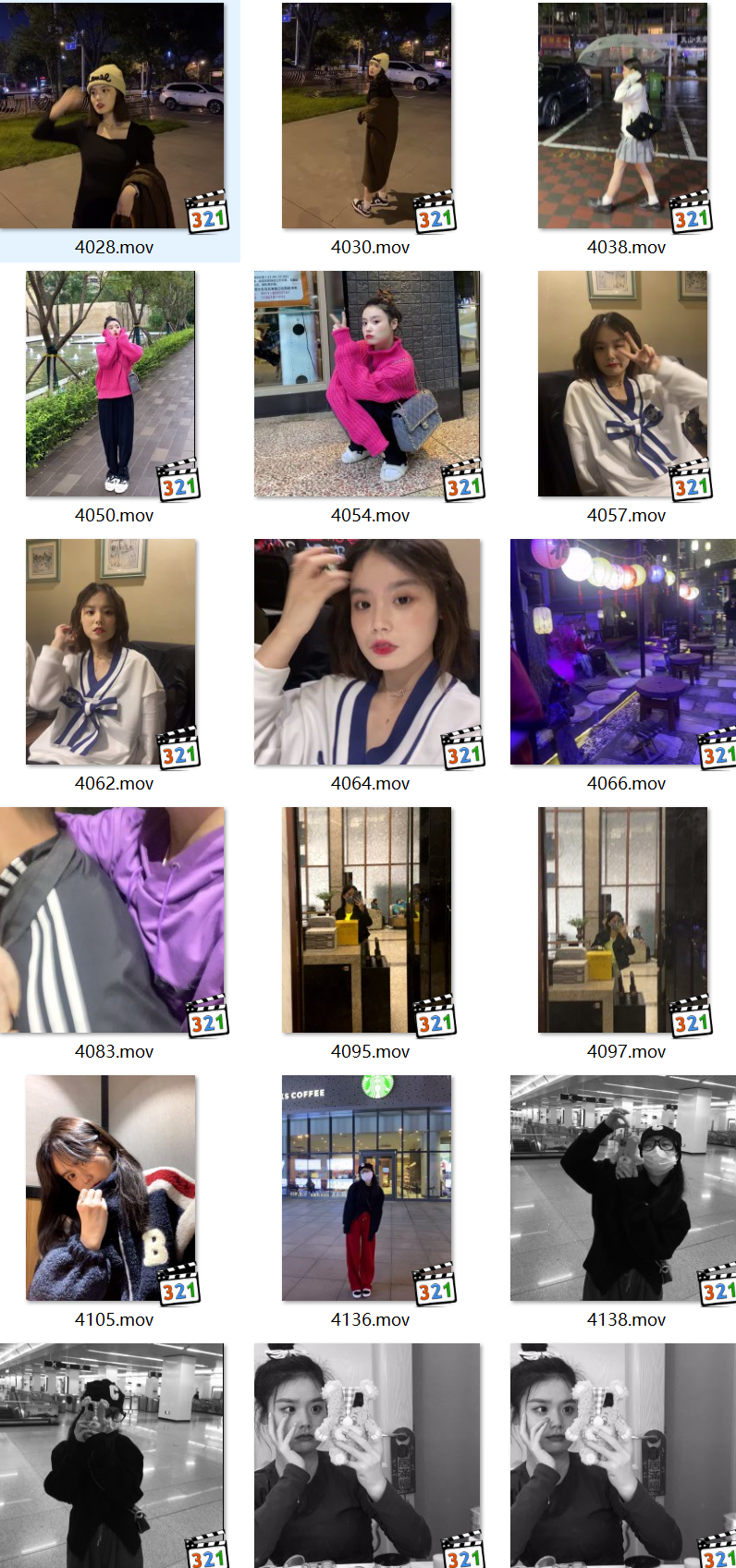Viewport: 736px width, 1568px height.
Task: Open the 4030.mov video
Action: pos(367,116)
